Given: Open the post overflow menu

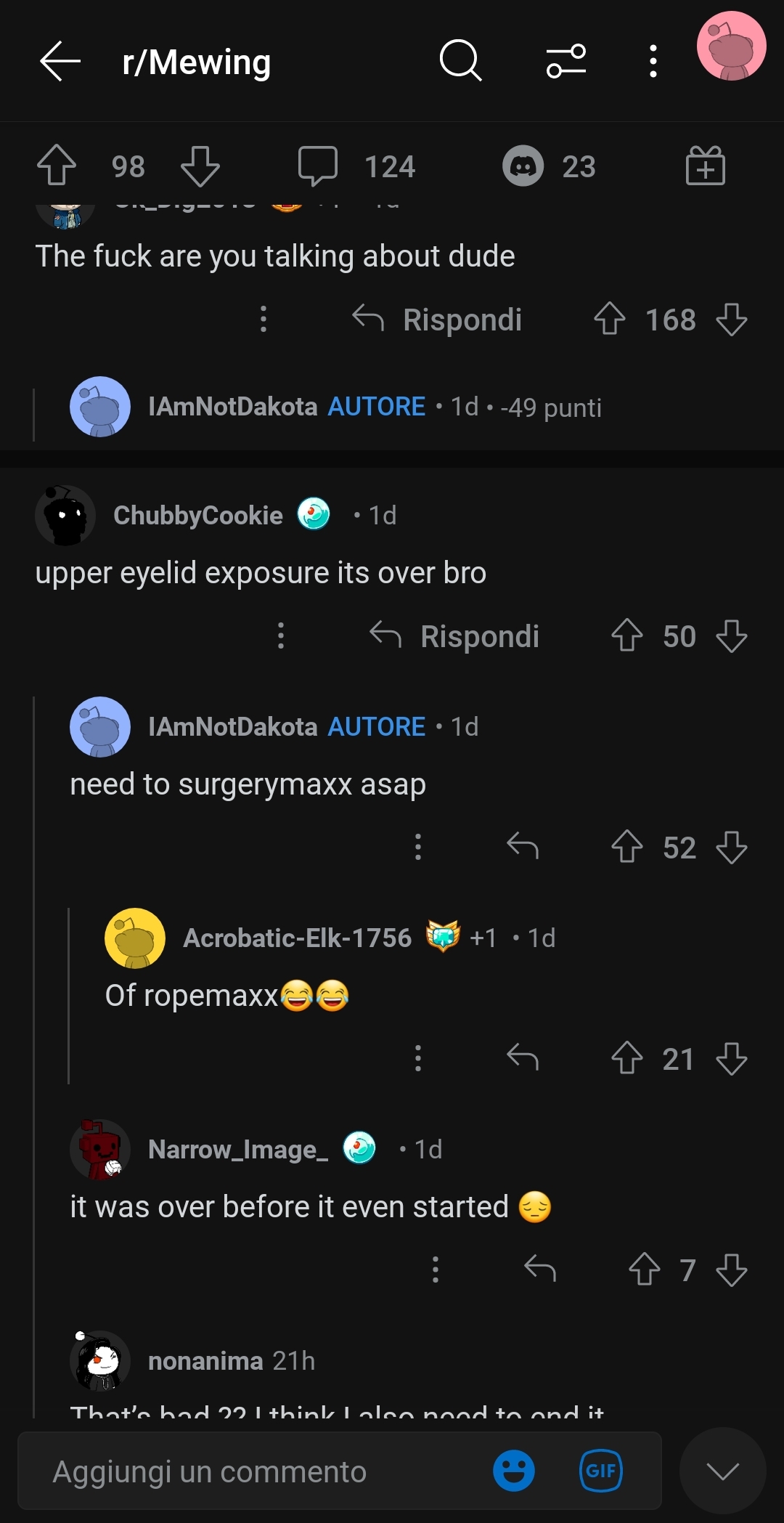Looking at the screenshot, I should click(x=653, y=61).
